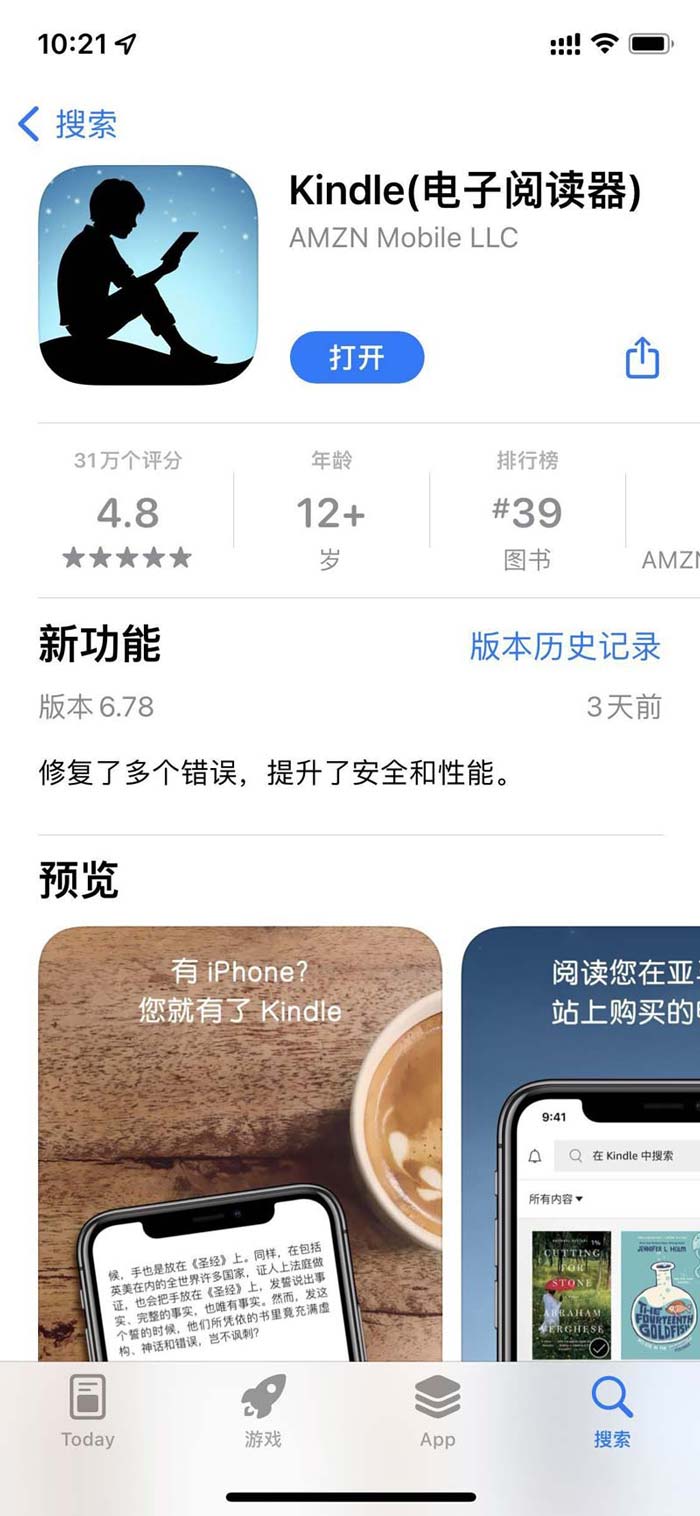This screenshot has width=700, height=1516.
Task: Switch to the App tab
Action: pos(437,1411)
